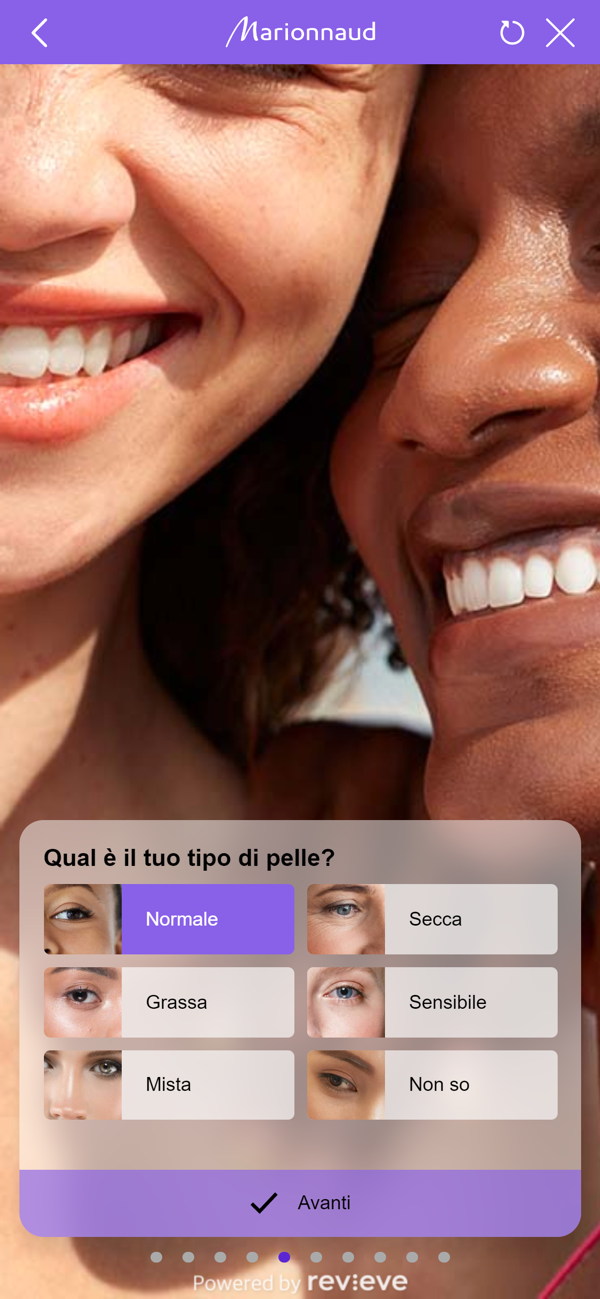Choose the Secca skin type
The image size is (600, 1299).
tap(432, 919)
